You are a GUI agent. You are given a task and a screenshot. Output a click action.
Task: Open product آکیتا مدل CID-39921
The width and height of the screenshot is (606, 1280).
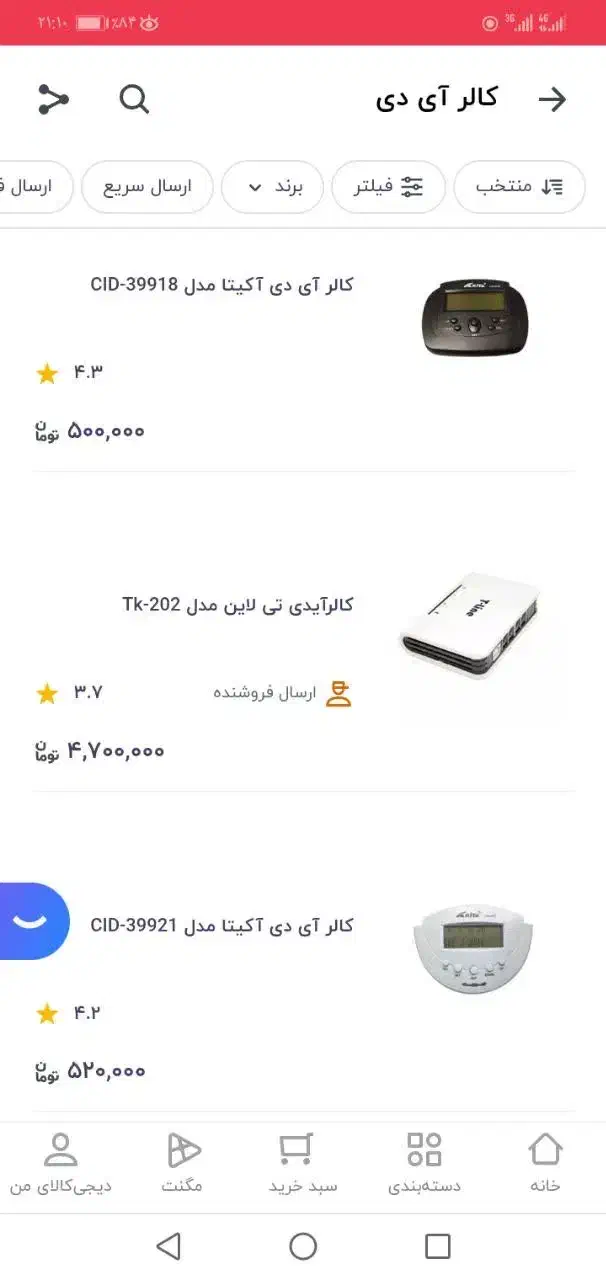pos(221,925)
